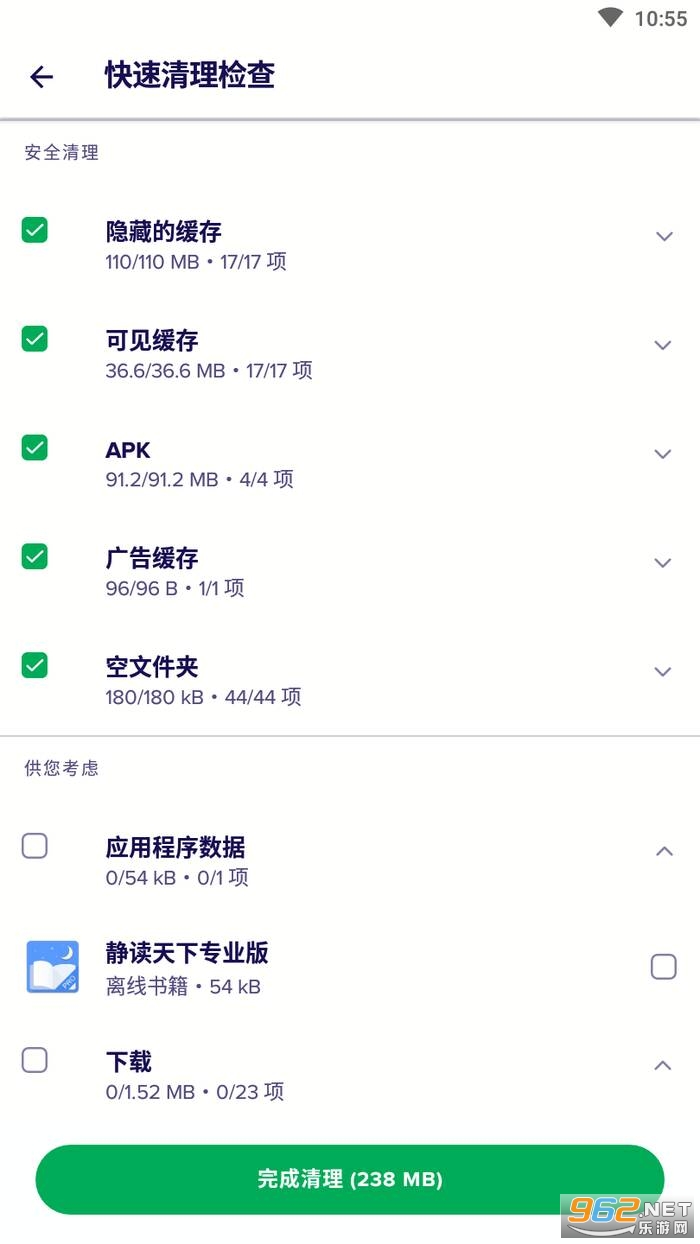This screenshot has height=1244, width=700.
Task: Untick the APK checkbox
Action: click(35, 448)
